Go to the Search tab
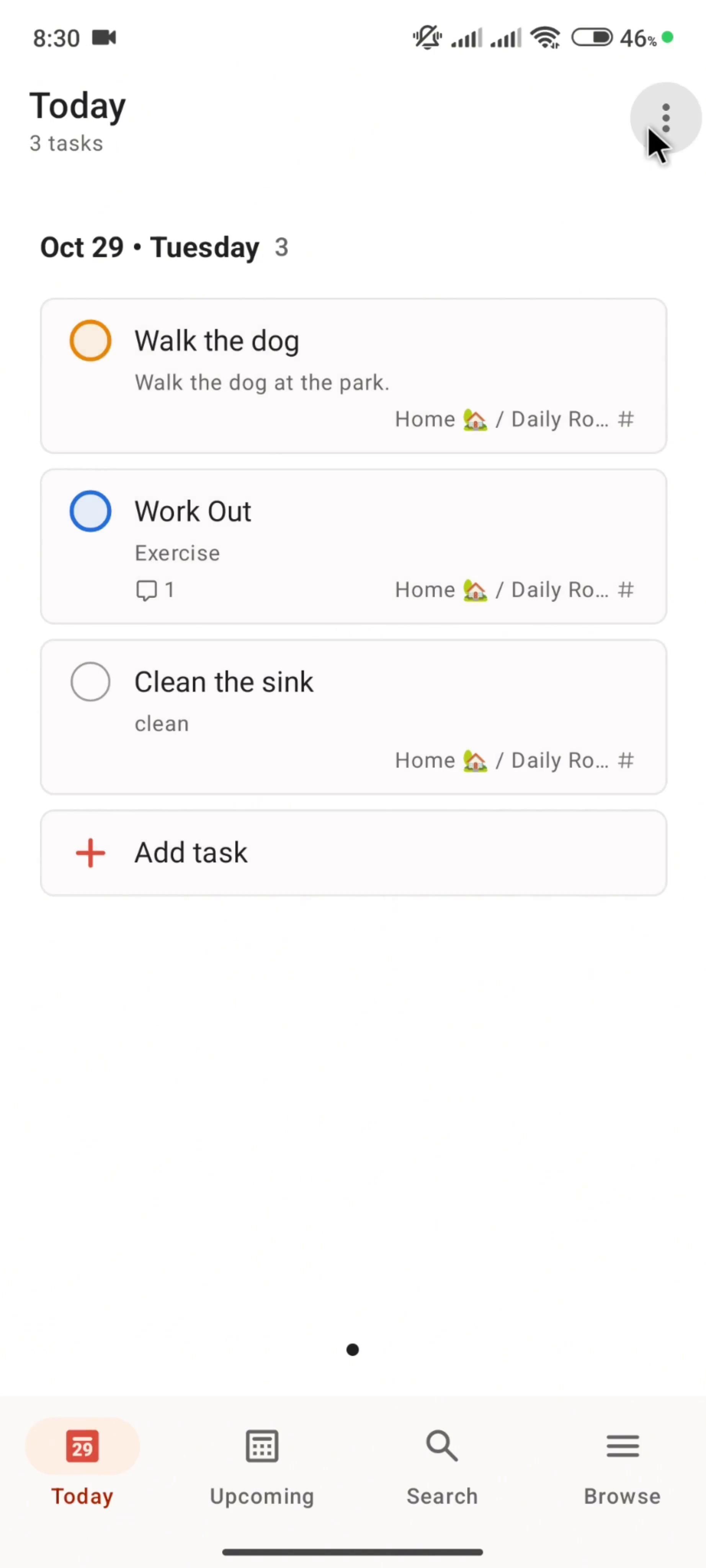Viewport: 706px width, 1568px height. point(442,1467)
